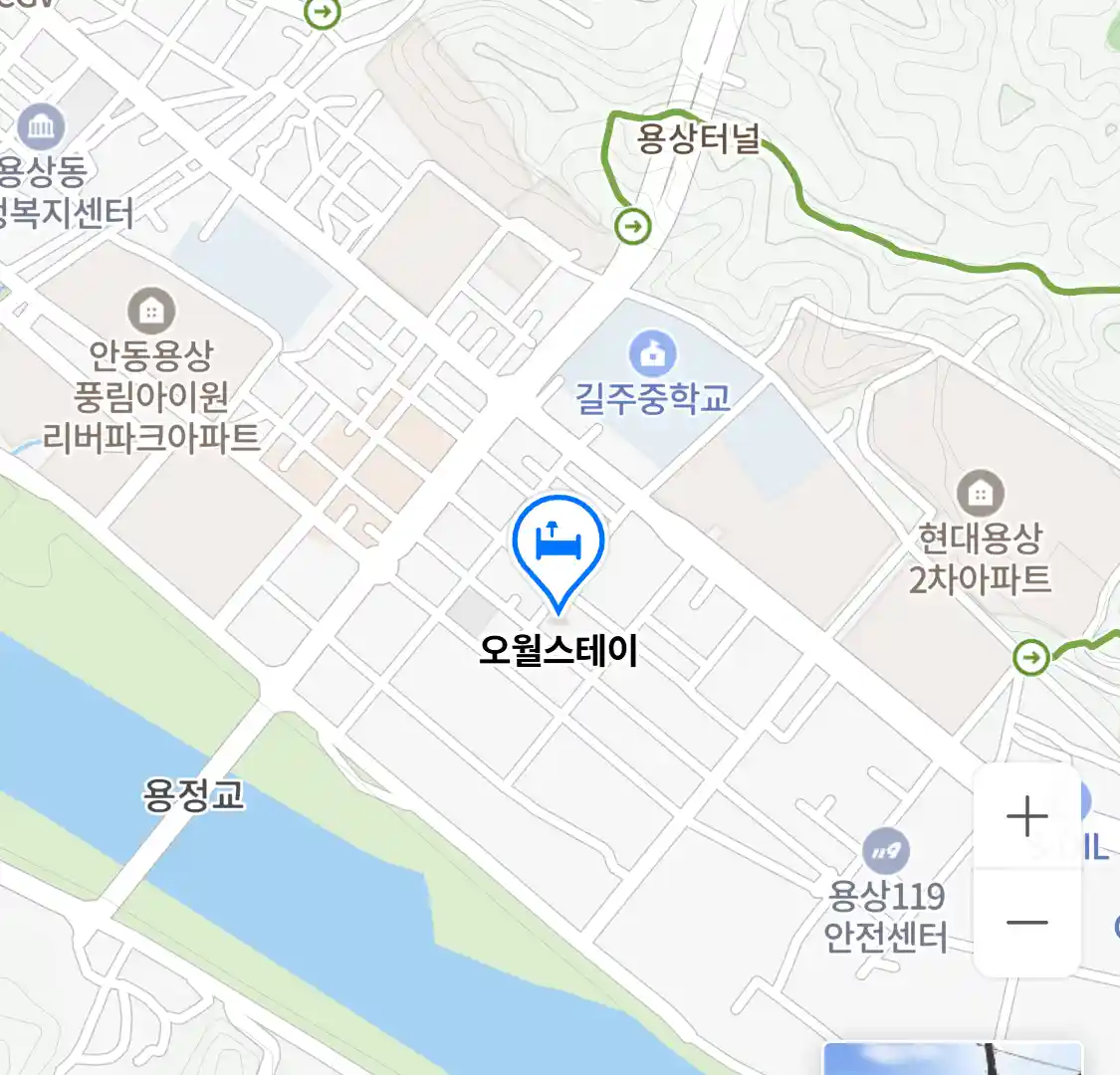
Task: Zoom in on the map
Action: click(x=1026, y=817)
